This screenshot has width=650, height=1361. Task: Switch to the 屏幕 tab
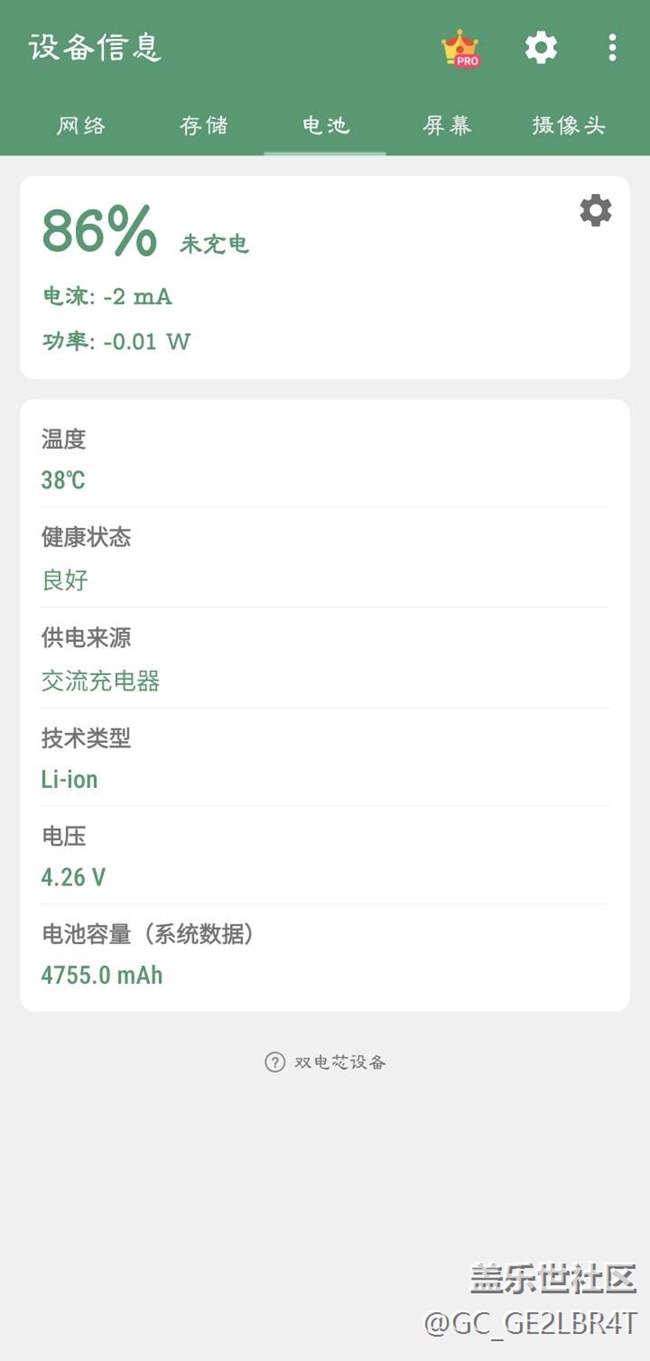[x=447, y=126]
